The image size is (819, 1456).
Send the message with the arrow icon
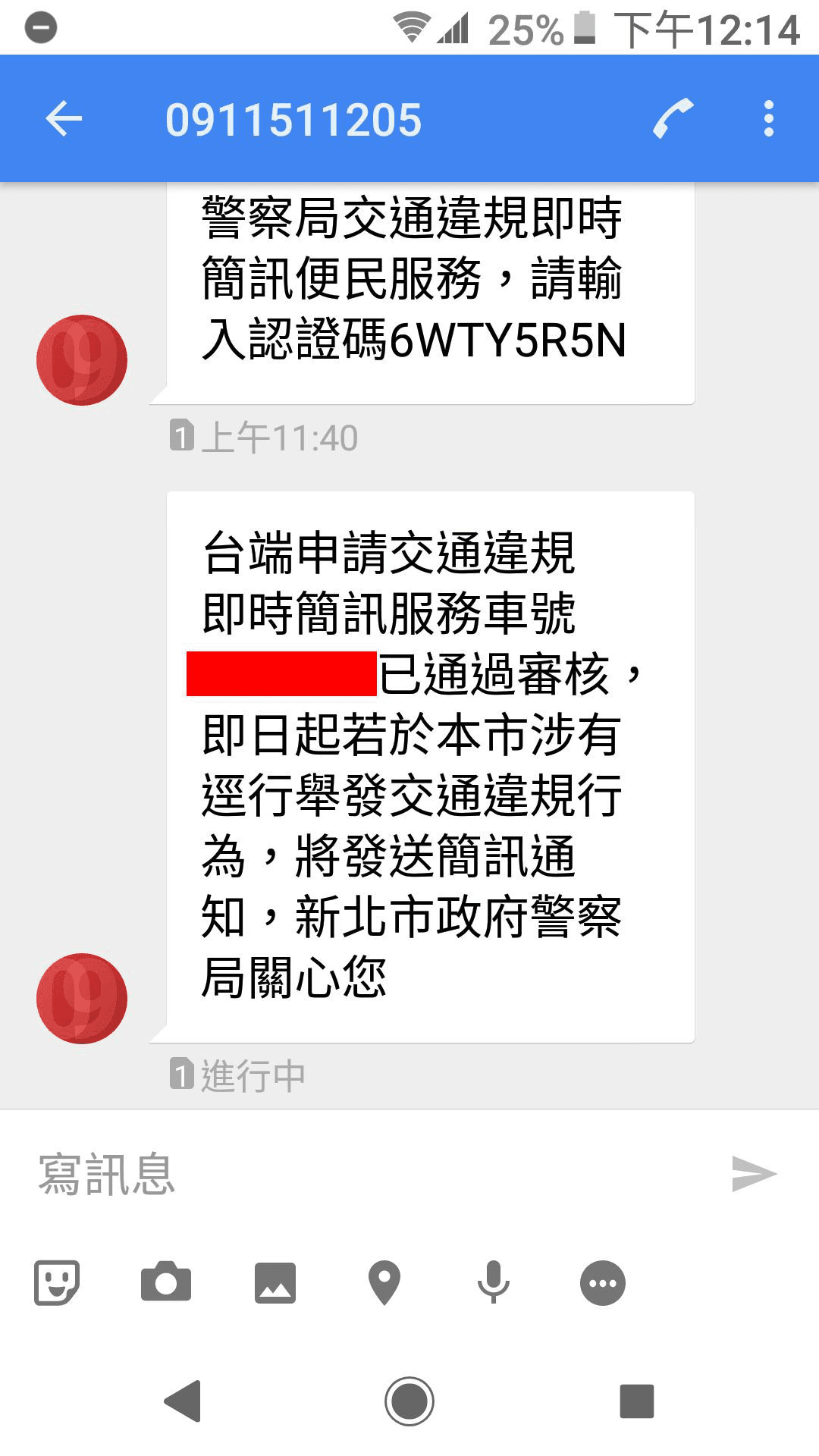(754, 1174)
